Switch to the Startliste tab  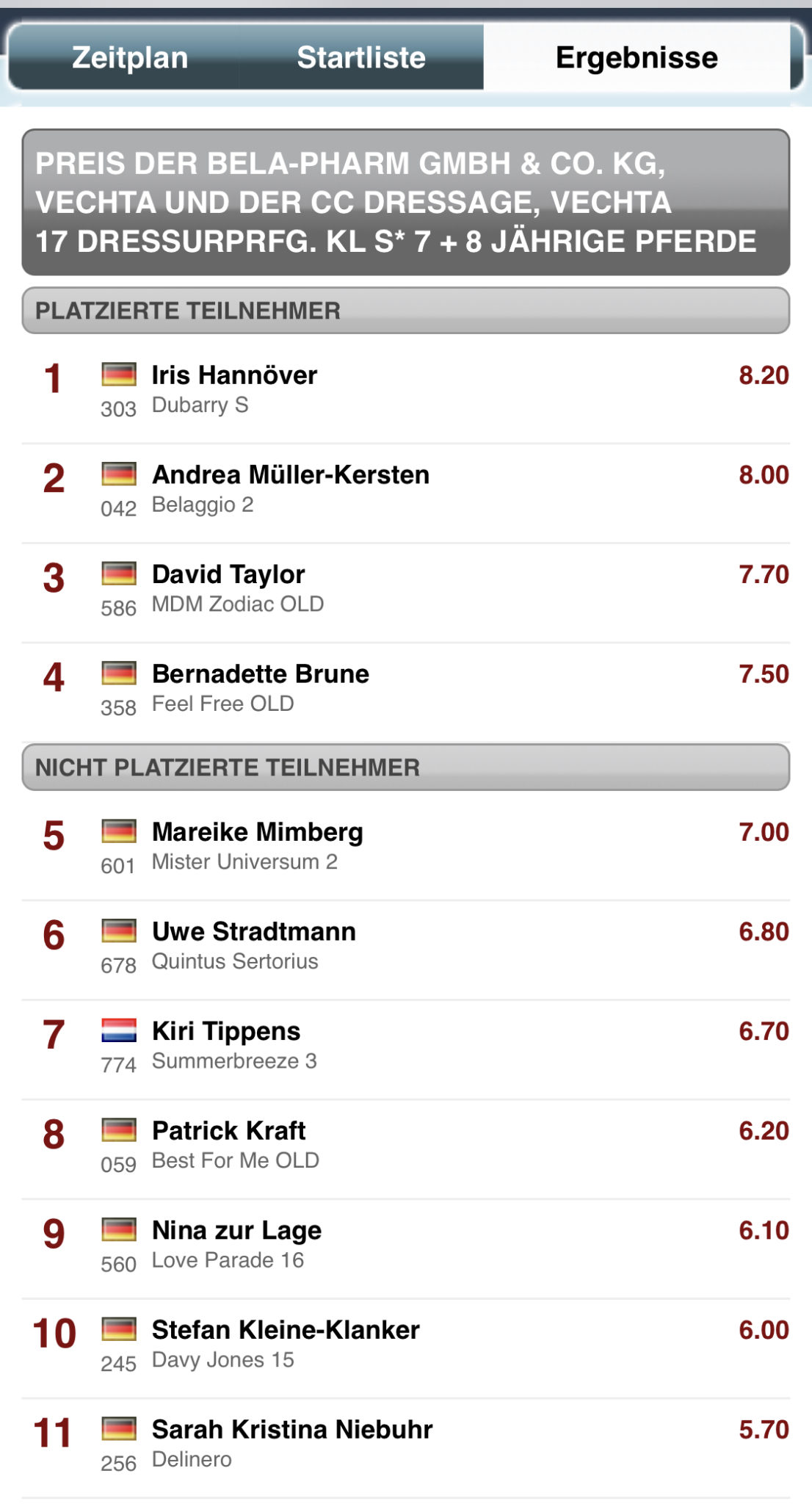360,57
